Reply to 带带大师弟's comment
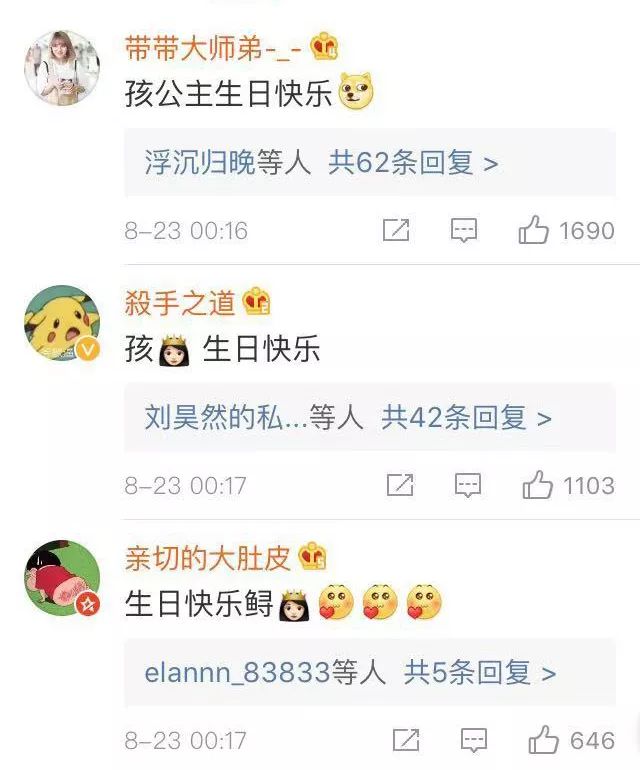Image resolution: width=640 pixels, height=770 pixels. (463, 231)
